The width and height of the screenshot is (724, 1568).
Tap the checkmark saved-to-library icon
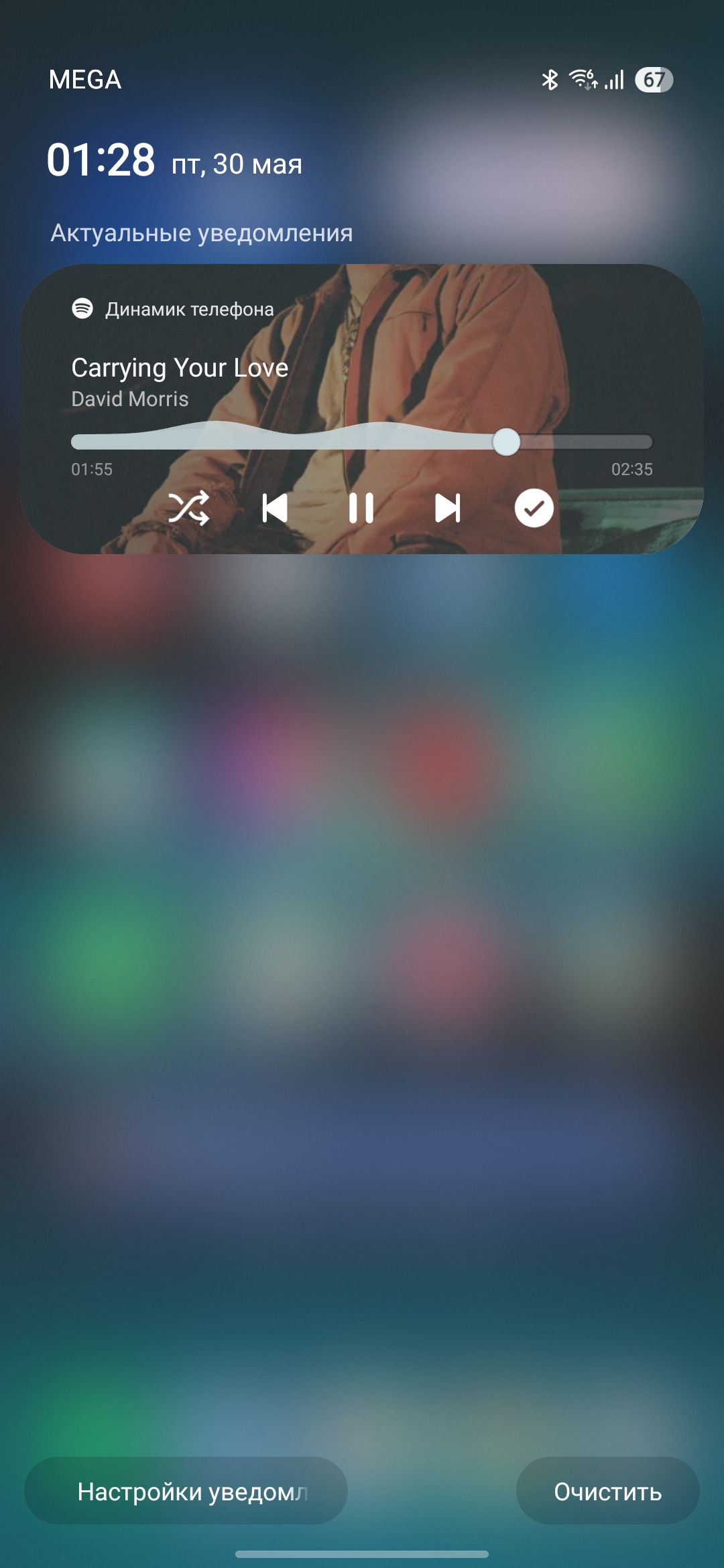click(x=534, y=508)
